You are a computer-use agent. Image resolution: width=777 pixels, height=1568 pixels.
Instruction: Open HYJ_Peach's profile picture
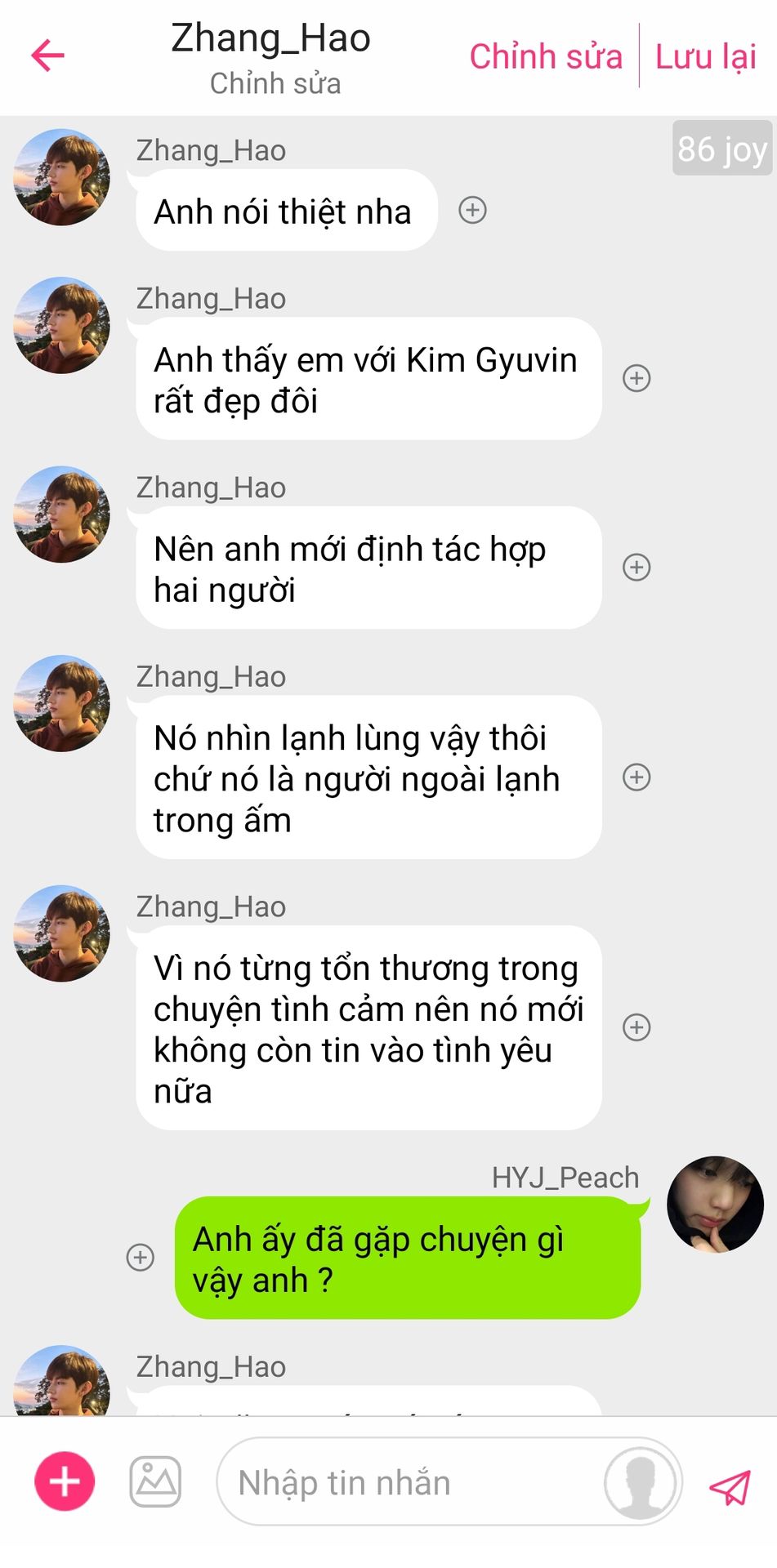click(x=715, y=1205)
